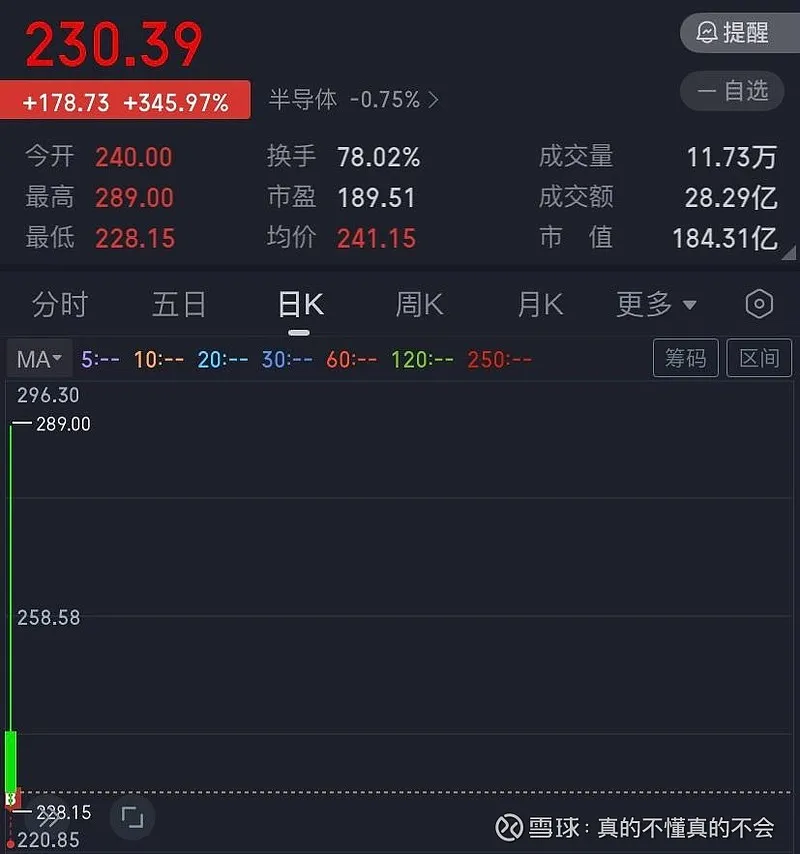This screenshot has height=854, width=800.
Task: Tap the 筹码 button
Action: (x=685, y=358)
